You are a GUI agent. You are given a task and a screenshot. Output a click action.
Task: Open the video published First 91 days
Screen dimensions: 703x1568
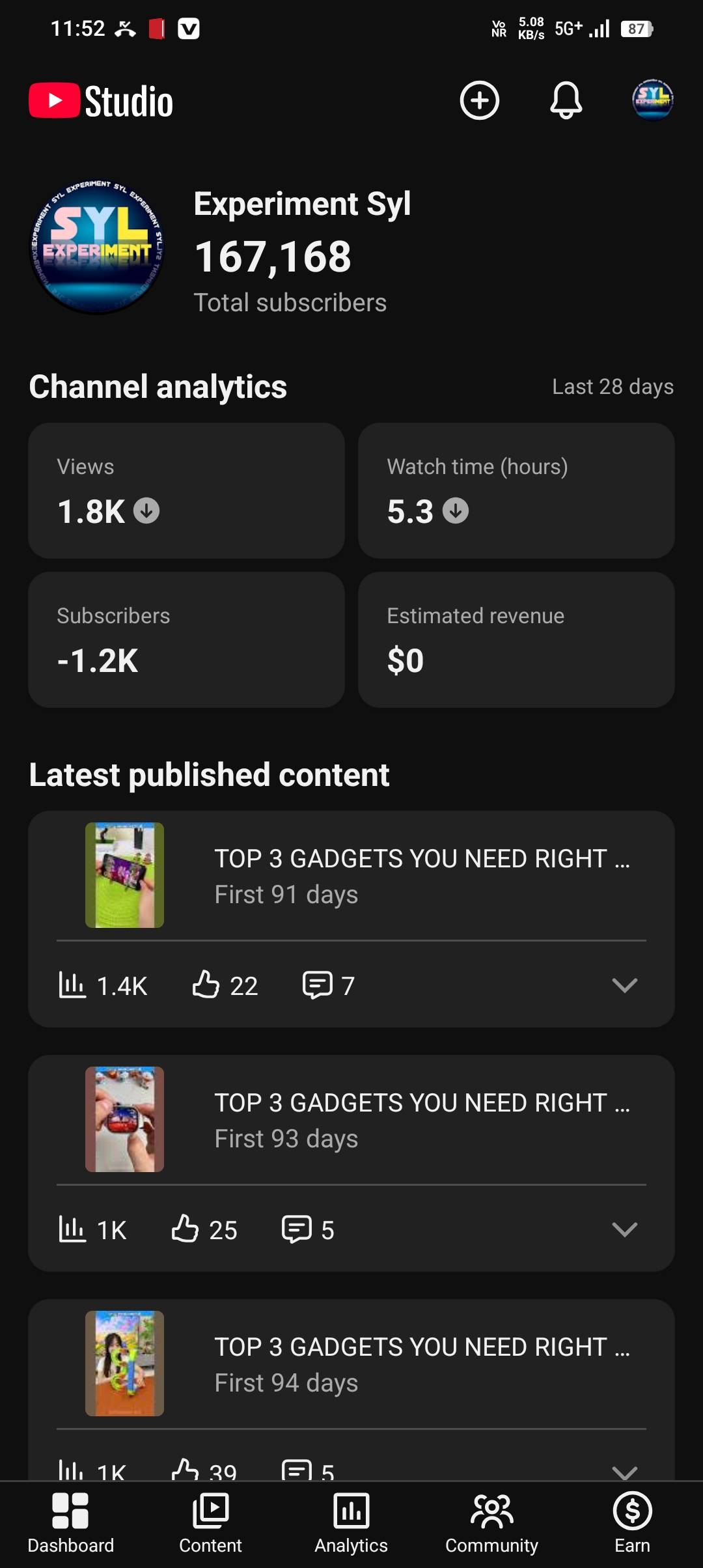(351, 875)
